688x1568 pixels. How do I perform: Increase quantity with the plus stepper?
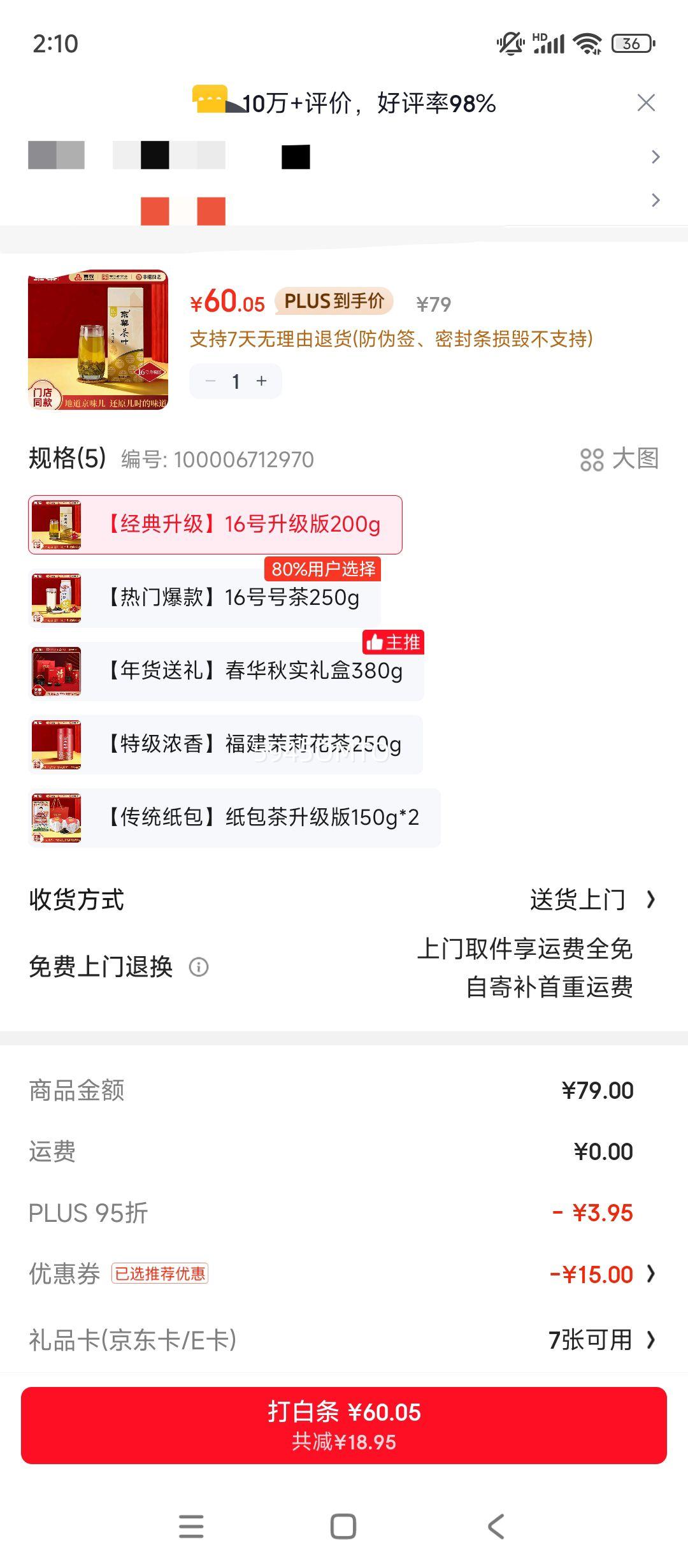point(261,381)
